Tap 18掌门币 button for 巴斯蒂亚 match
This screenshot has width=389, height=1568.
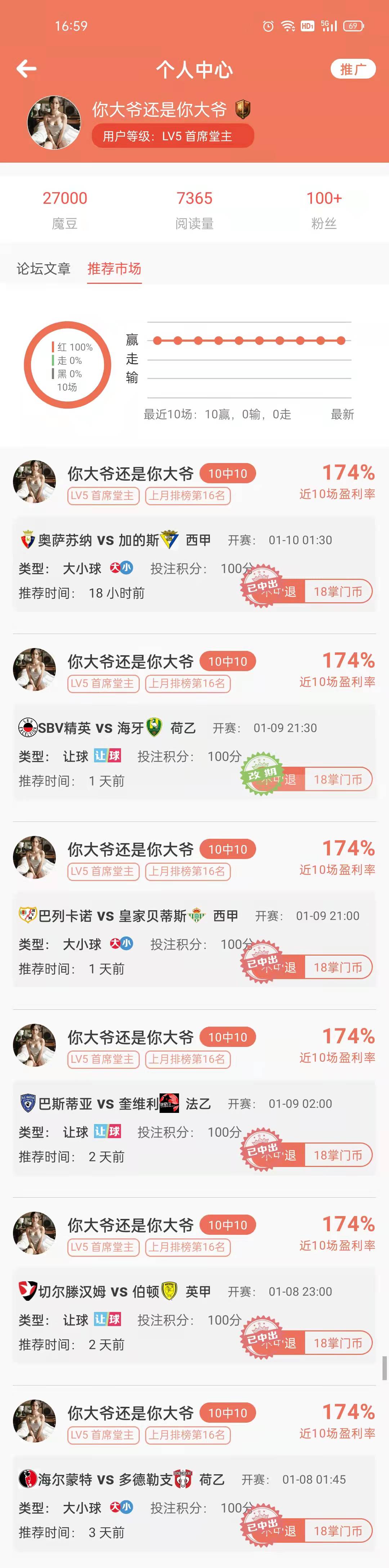point(337,1155)
